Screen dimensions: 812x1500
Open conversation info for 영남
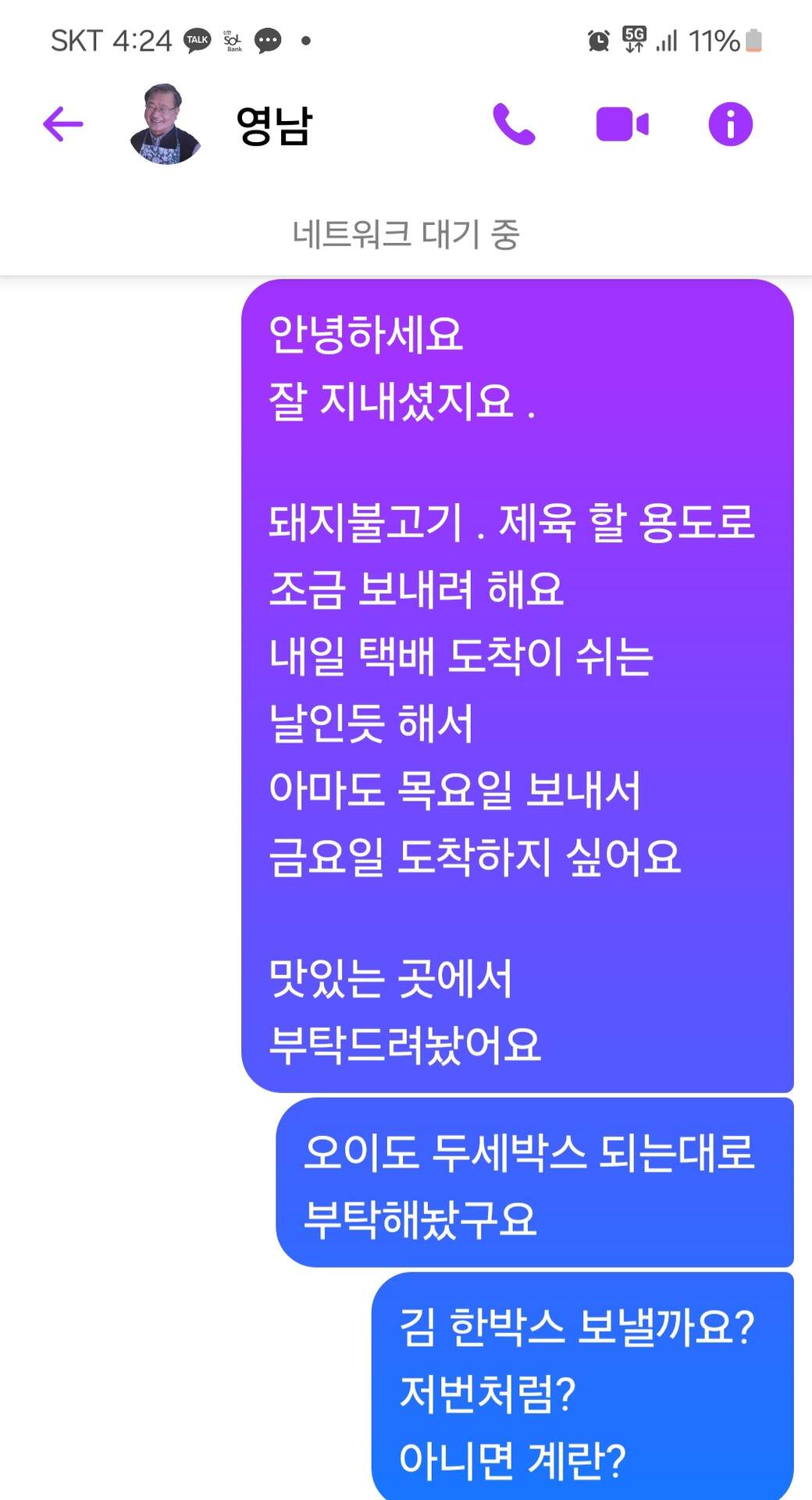730,124
